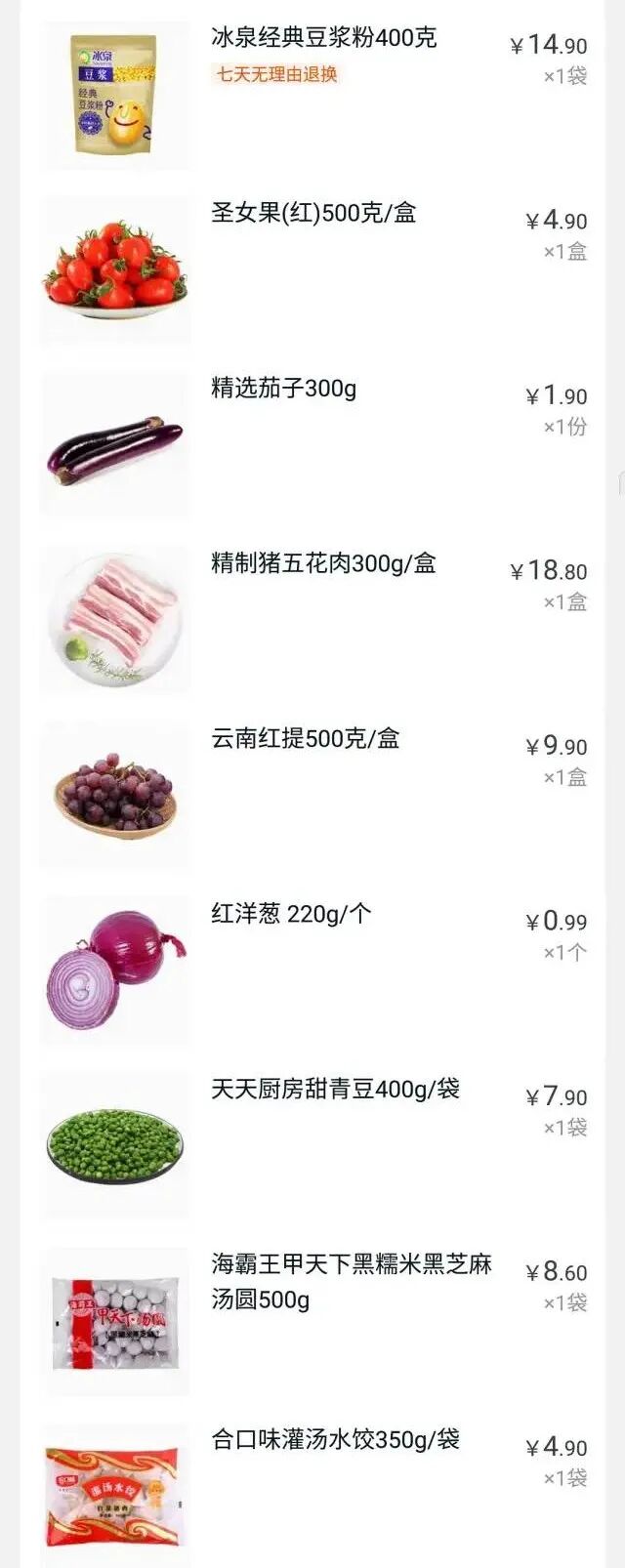625x1568 pixels.
Task: View the 红洋葱 220g/个 item
Action: pyautogui.click(x=291, y=914)
